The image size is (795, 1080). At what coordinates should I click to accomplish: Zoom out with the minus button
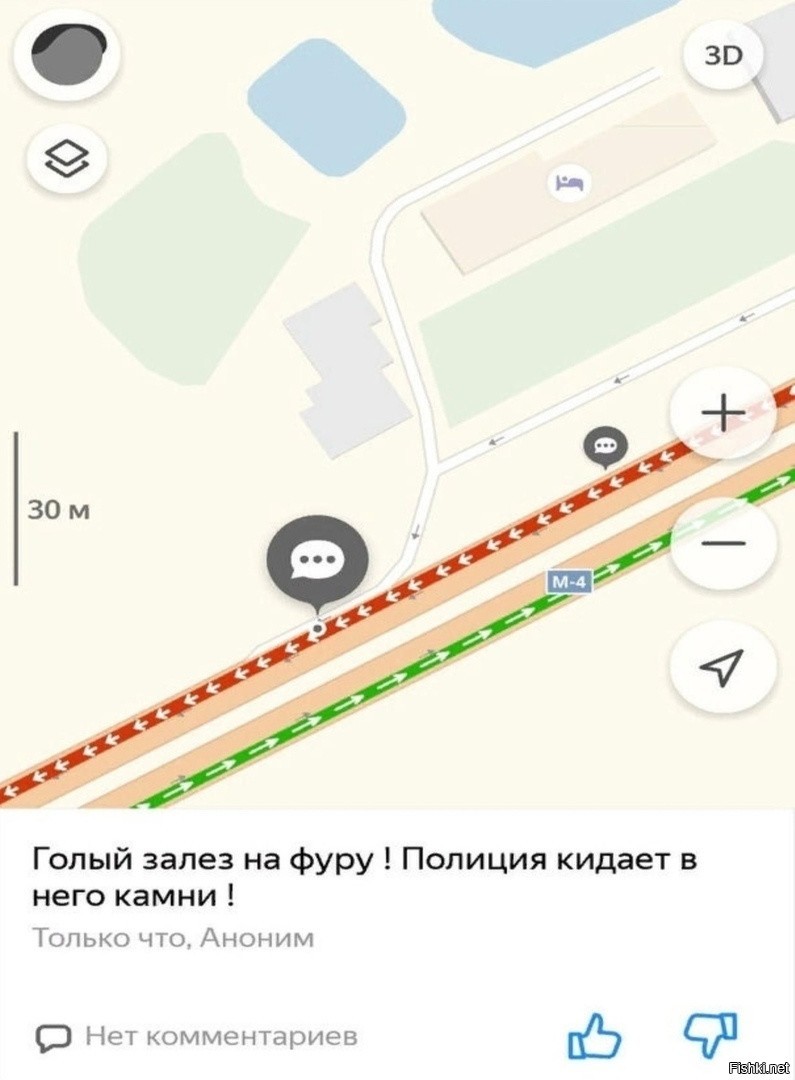point(722,544)
